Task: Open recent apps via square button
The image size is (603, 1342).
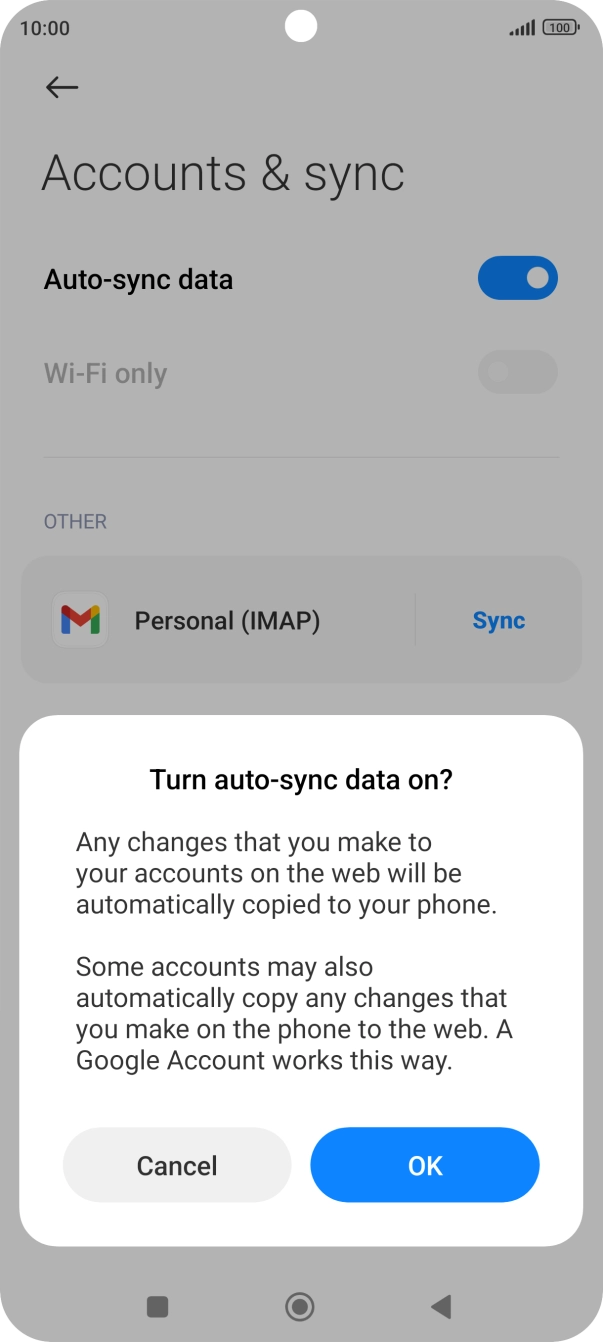Action: pos(157,1306)
